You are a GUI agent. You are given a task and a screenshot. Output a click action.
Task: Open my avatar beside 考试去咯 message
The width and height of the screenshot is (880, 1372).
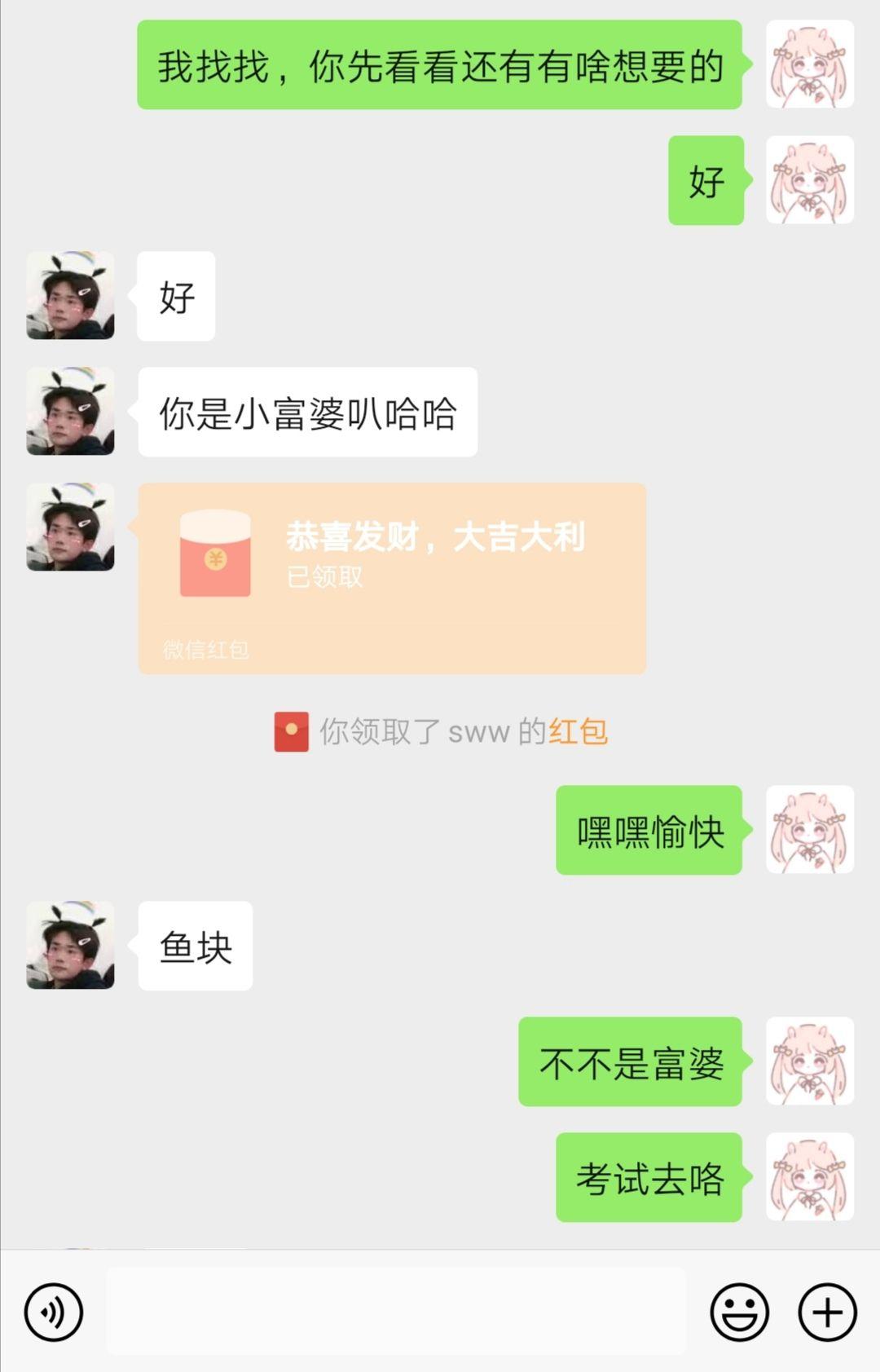tap(809, 1176)
